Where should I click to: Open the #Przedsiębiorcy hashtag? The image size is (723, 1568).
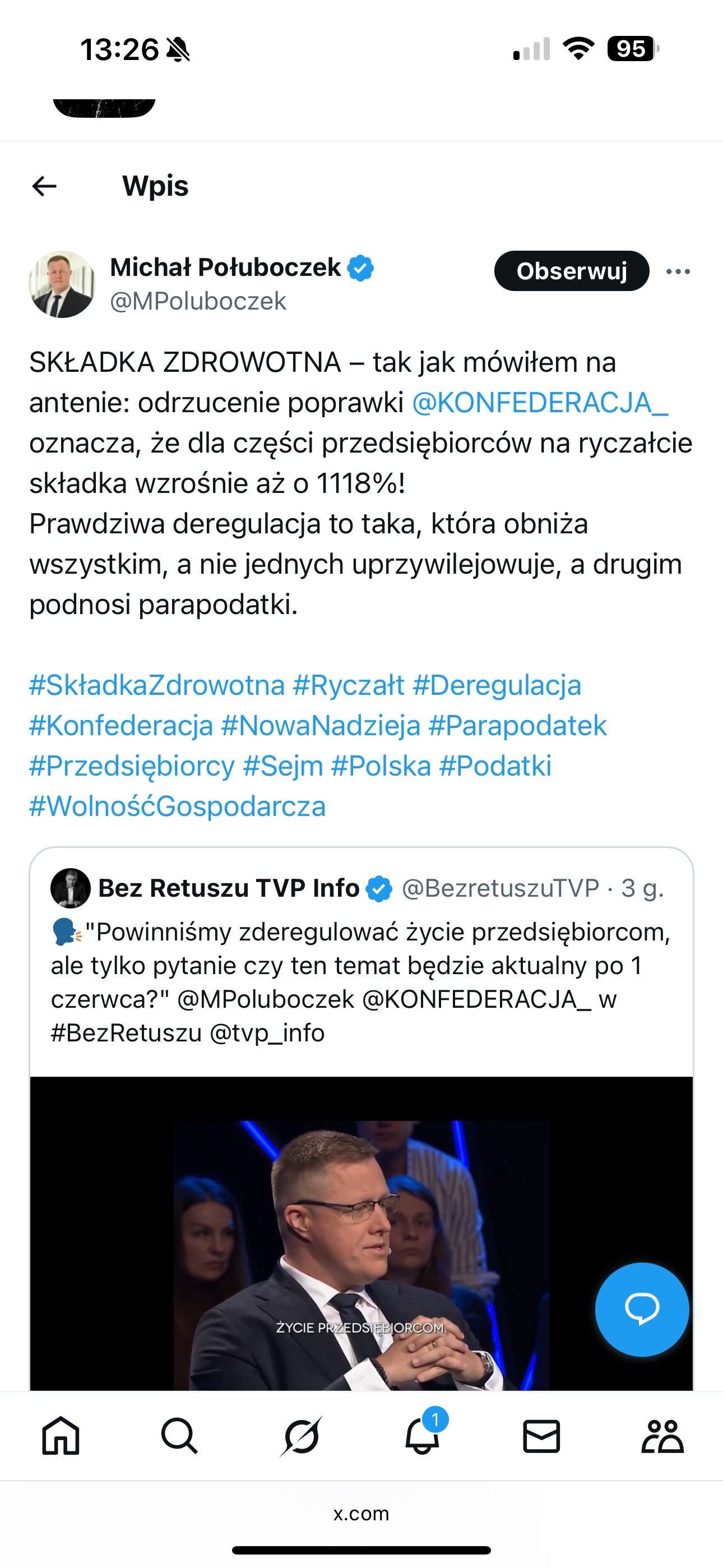[132, 767]
